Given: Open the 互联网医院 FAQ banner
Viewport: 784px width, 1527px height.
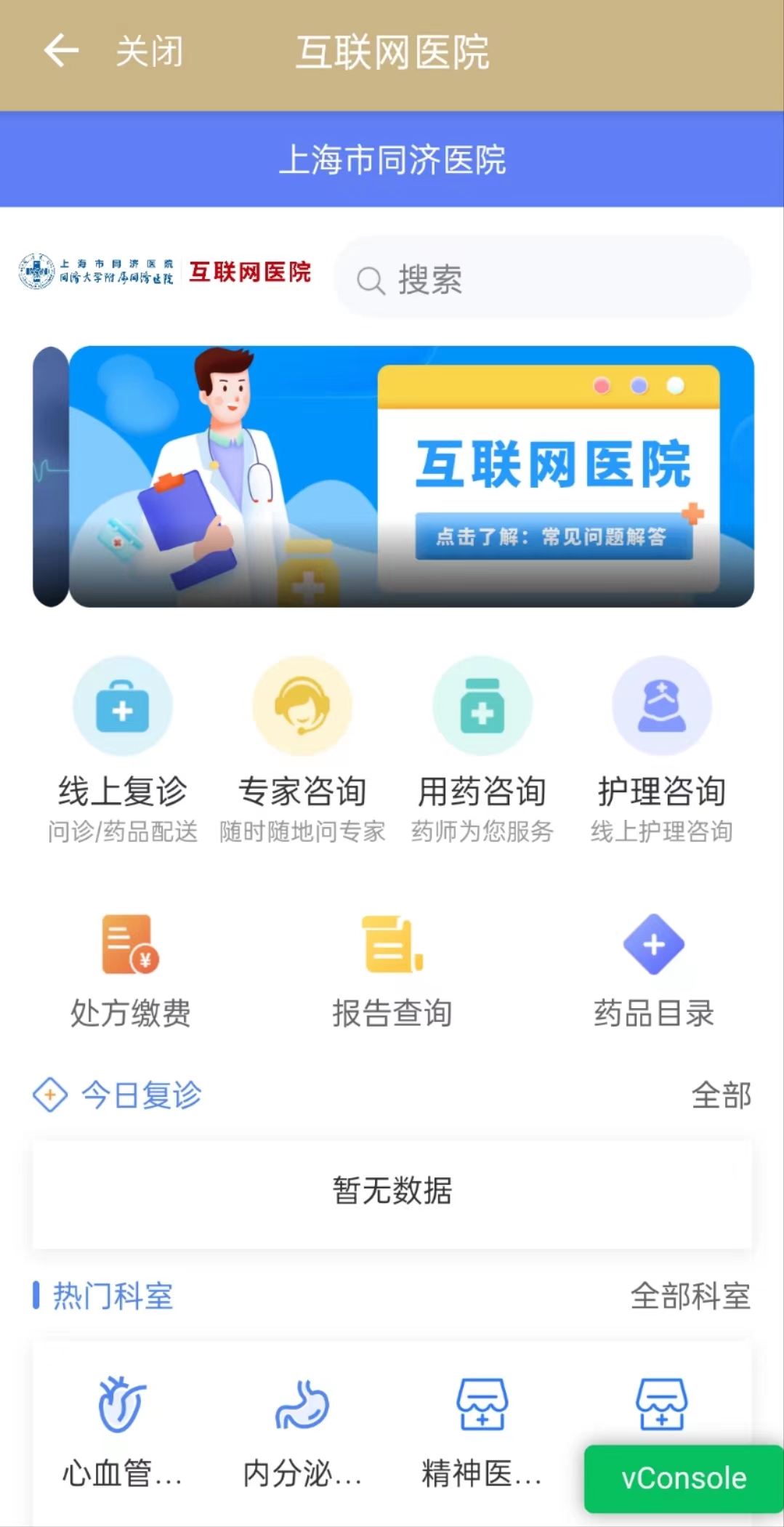Looking at the screenshot, I should tap(411, 477).
